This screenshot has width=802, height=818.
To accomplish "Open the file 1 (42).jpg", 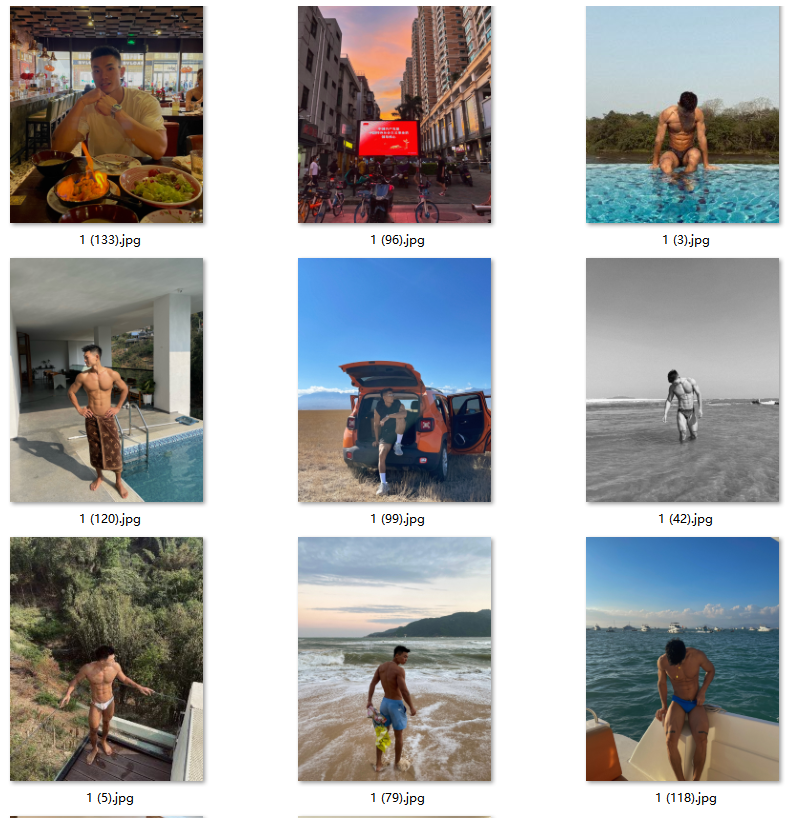I will click(x=682, y=380).
